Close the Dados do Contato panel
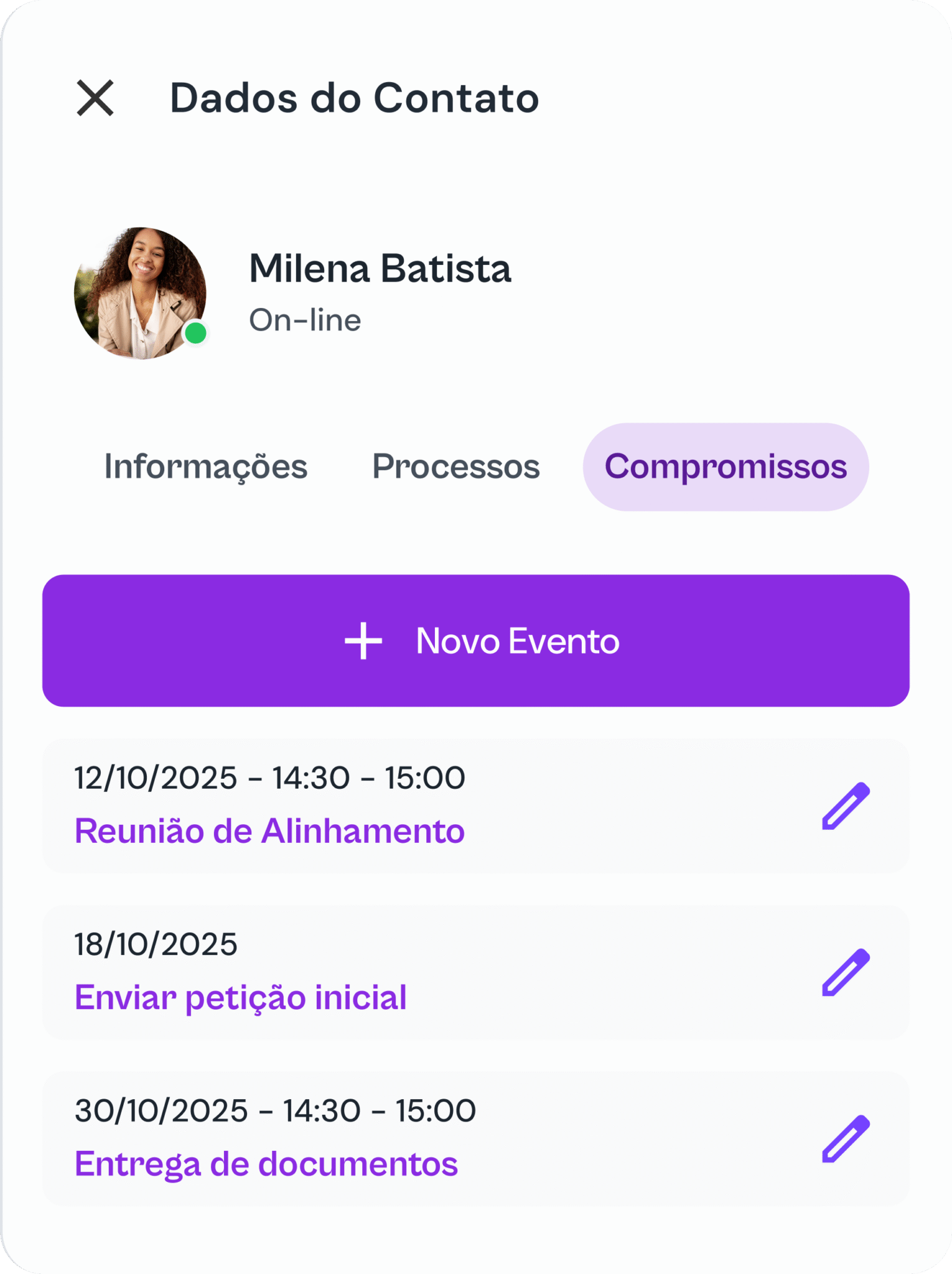Screen dimensions: 952x1274 click(x=95, y=98)
